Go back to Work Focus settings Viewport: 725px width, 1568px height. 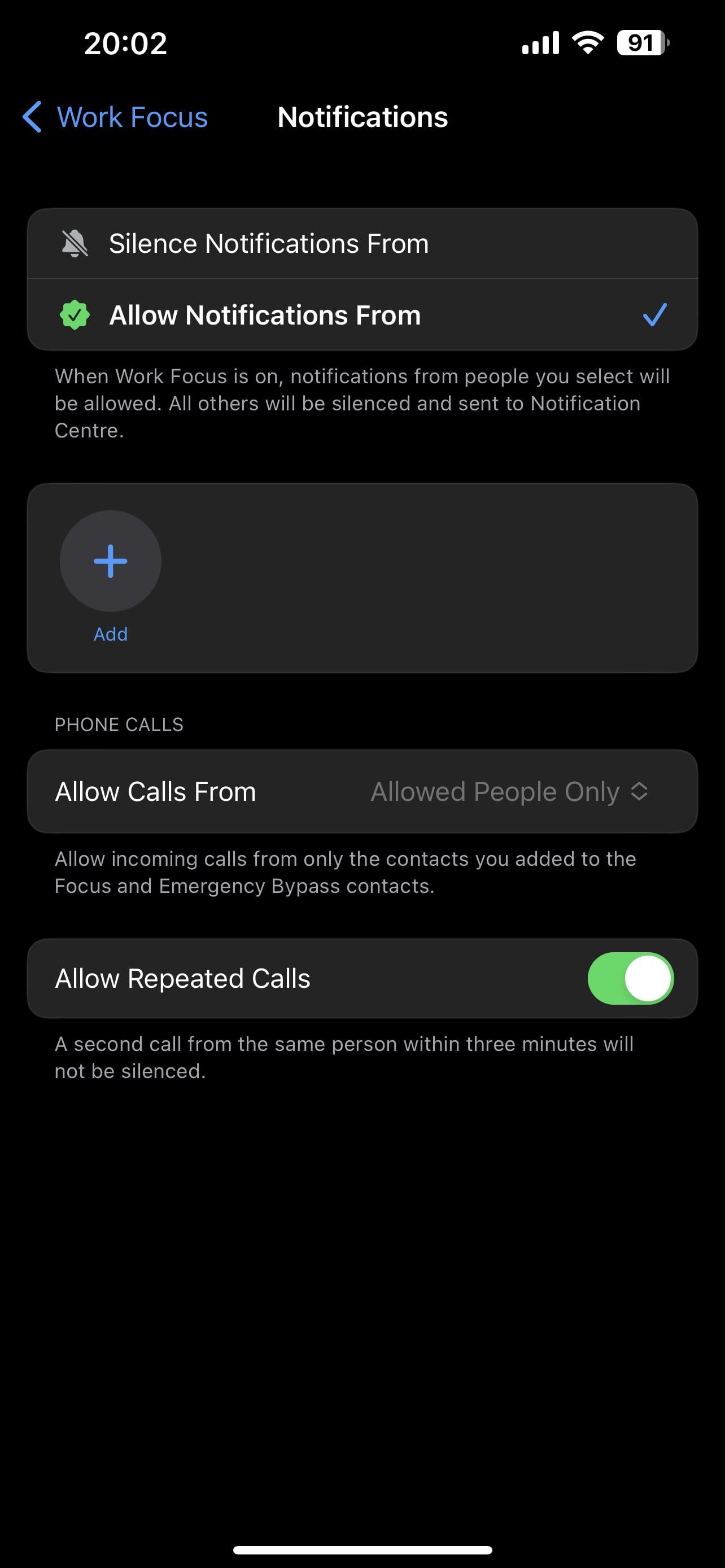pyautogui.click(x=116, y=117)
